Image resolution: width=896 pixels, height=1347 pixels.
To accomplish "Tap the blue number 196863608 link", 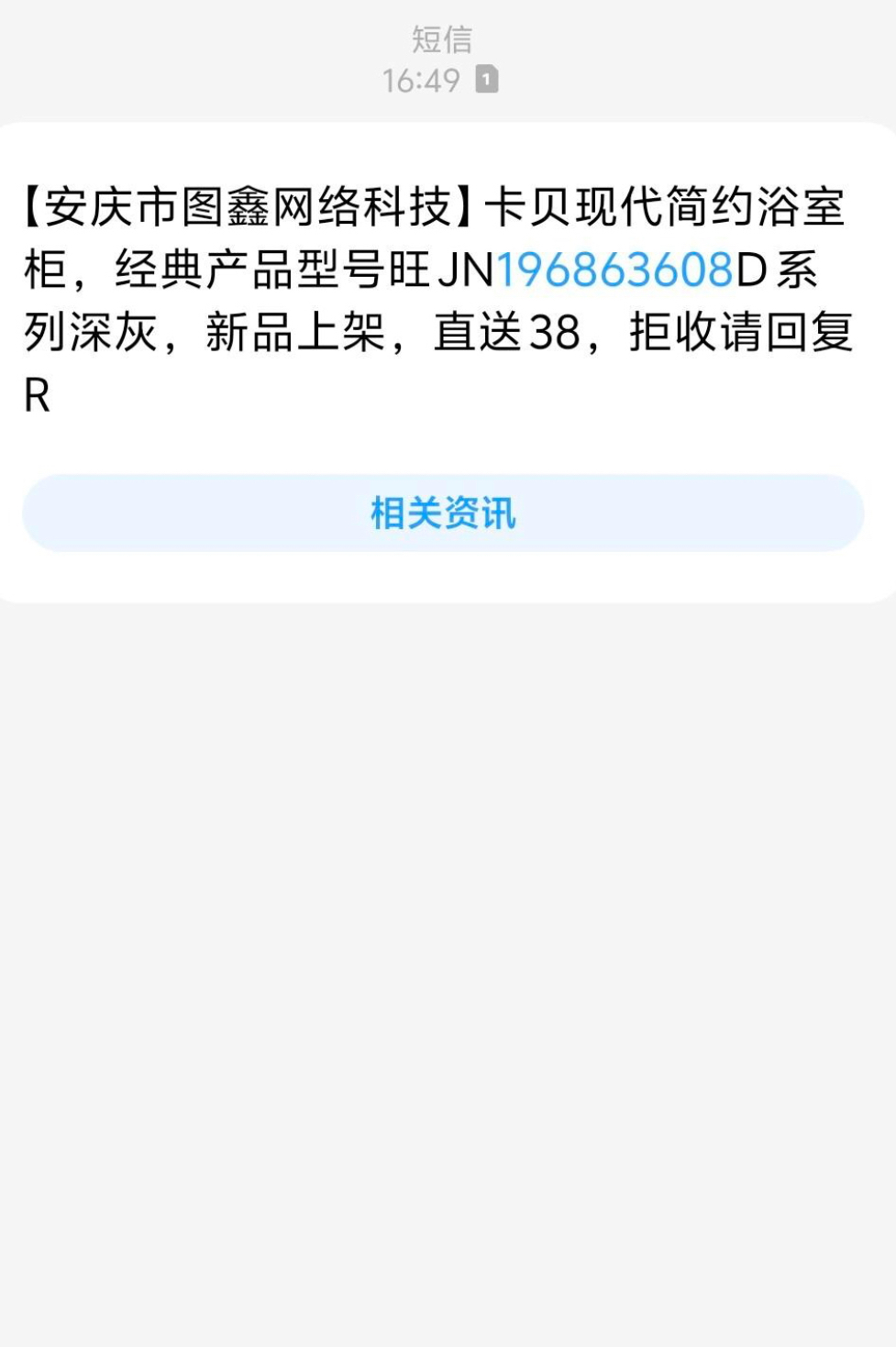I will click(614, 271).
